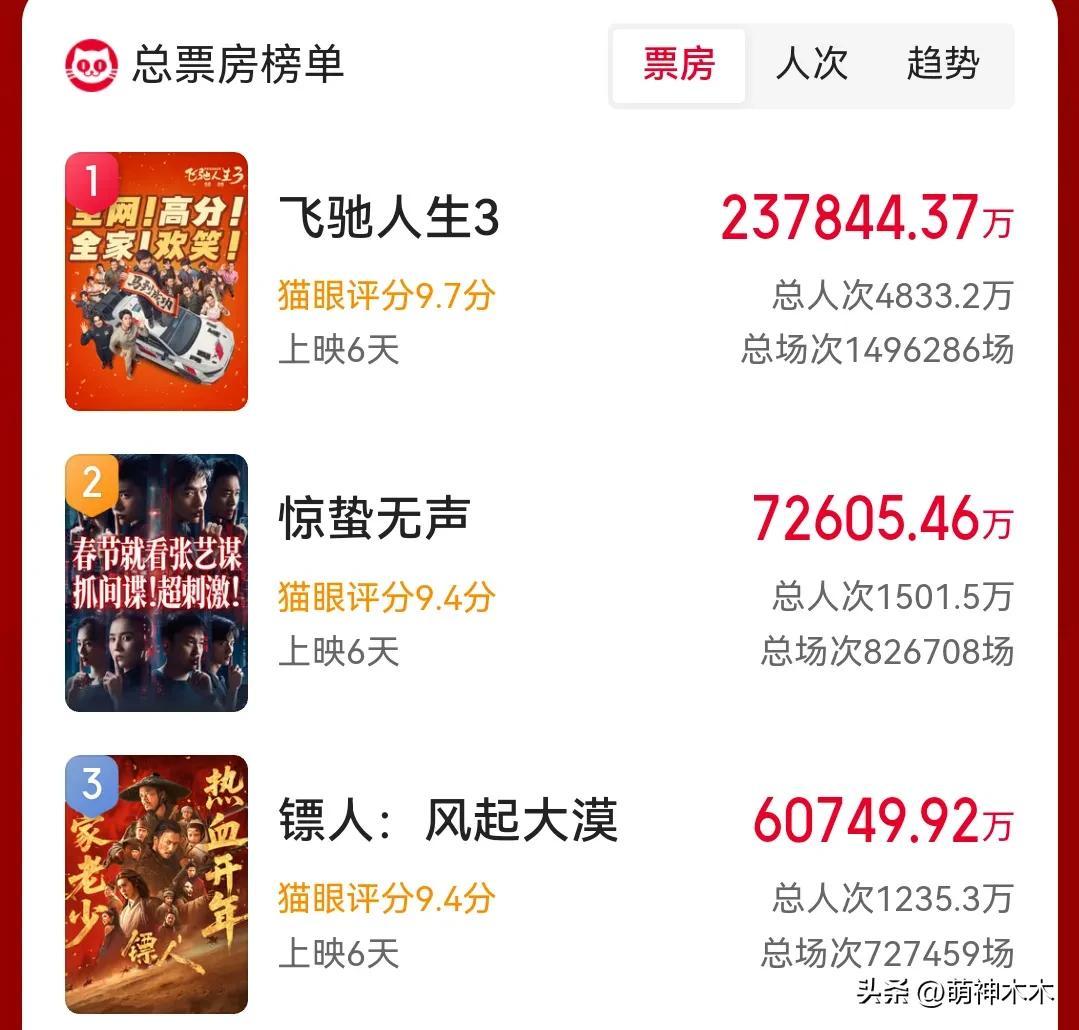Open 镖人：风起大漠 ranking row
1079x1030 pixels.
click(448, 822)
